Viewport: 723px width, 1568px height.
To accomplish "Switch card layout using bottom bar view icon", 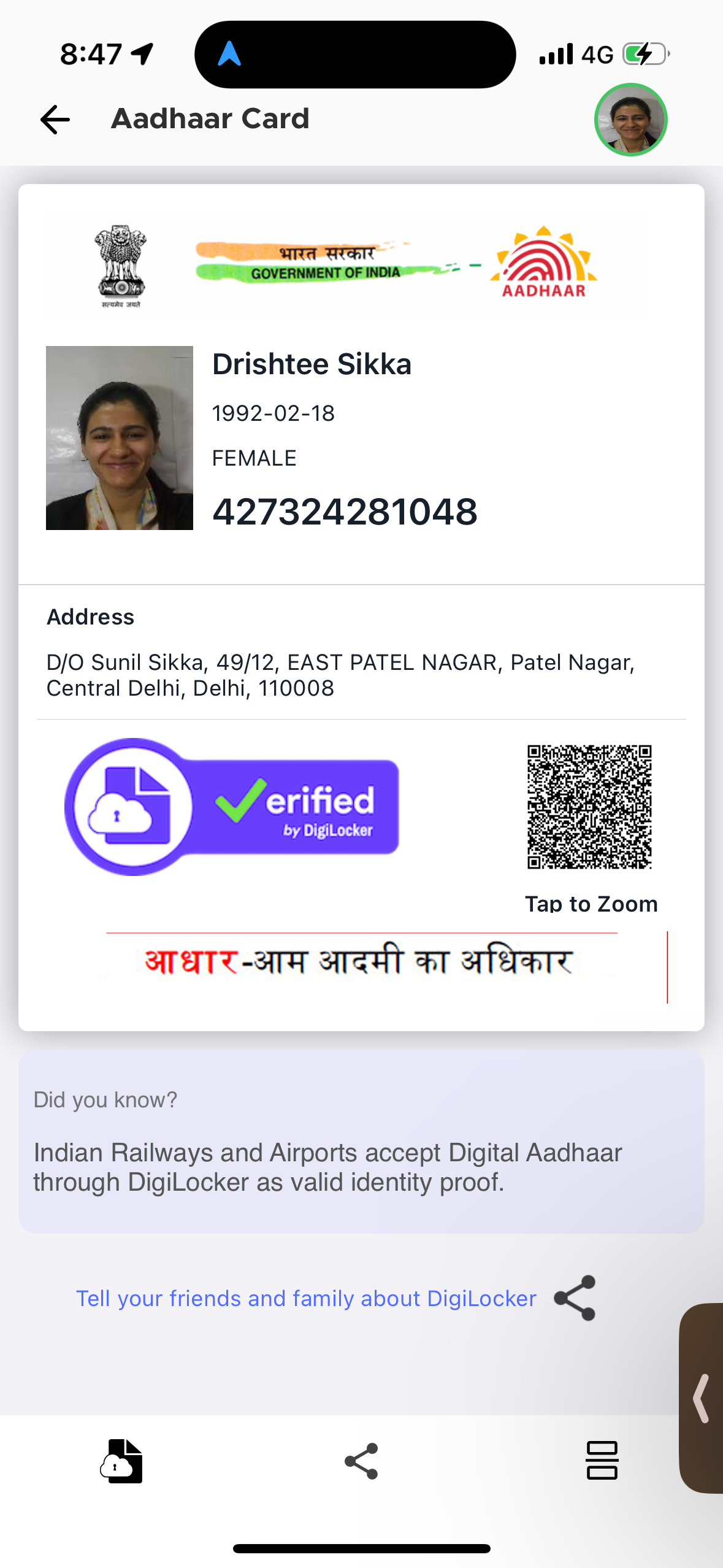I will 602,1461.
